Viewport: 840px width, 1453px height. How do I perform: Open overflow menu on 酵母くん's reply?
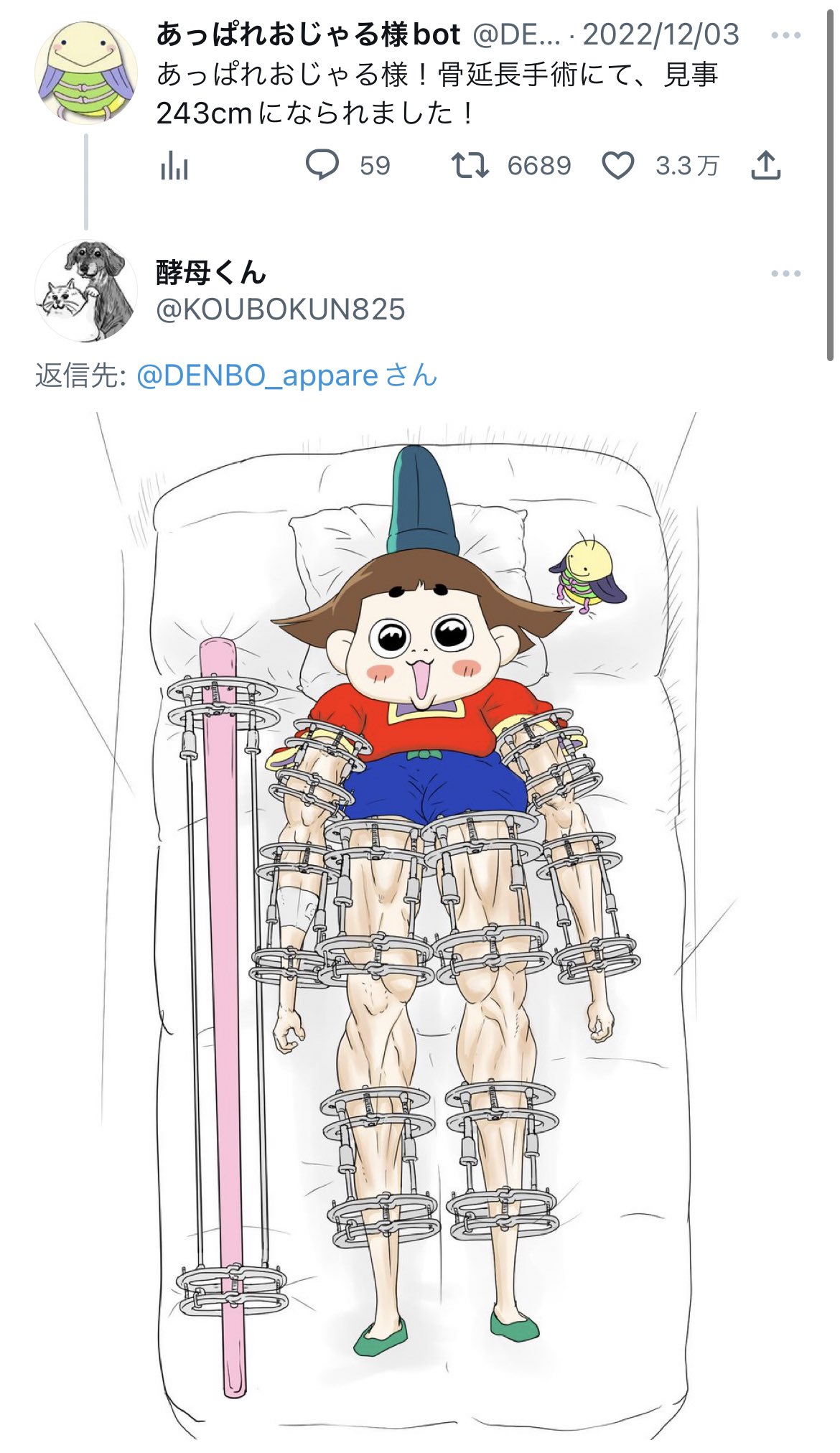pos(785,274)
